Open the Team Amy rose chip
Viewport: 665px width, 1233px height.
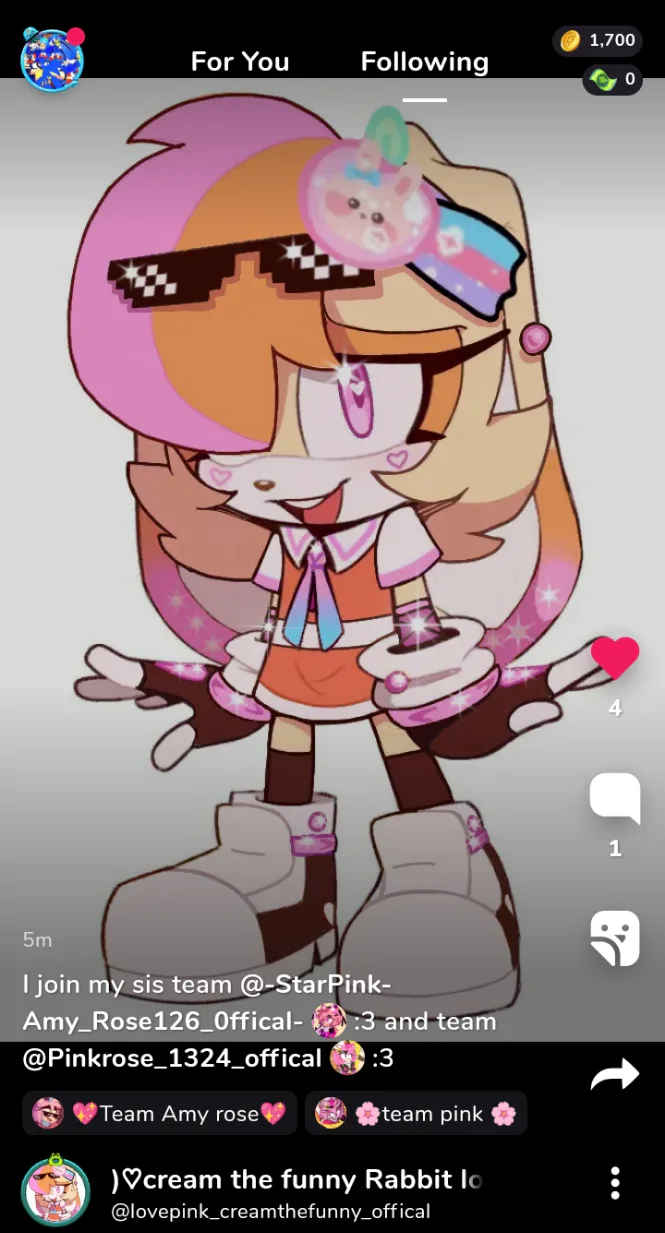click(160, 1113)
